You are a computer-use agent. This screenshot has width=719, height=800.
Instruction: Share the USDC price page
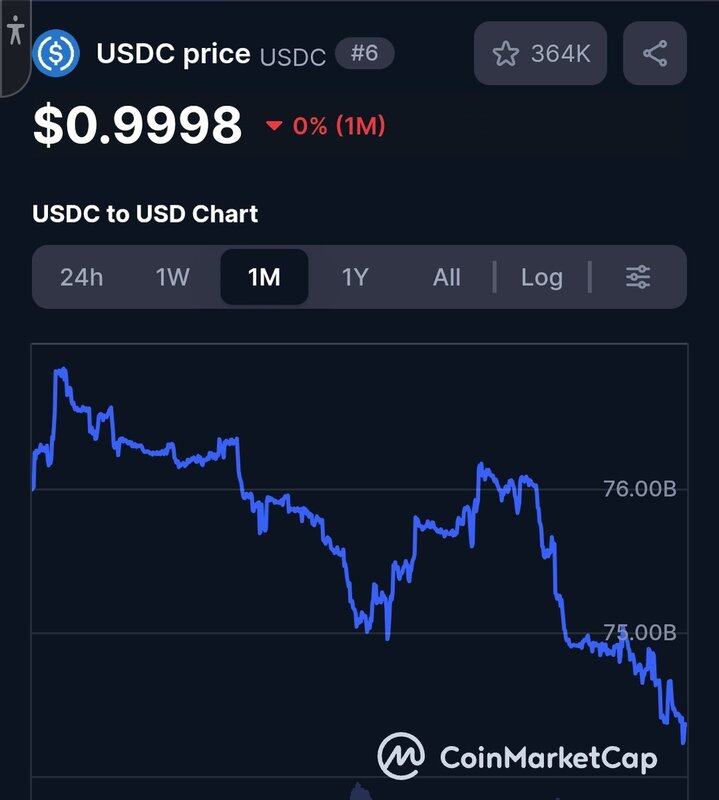click(x=655, y=54)
